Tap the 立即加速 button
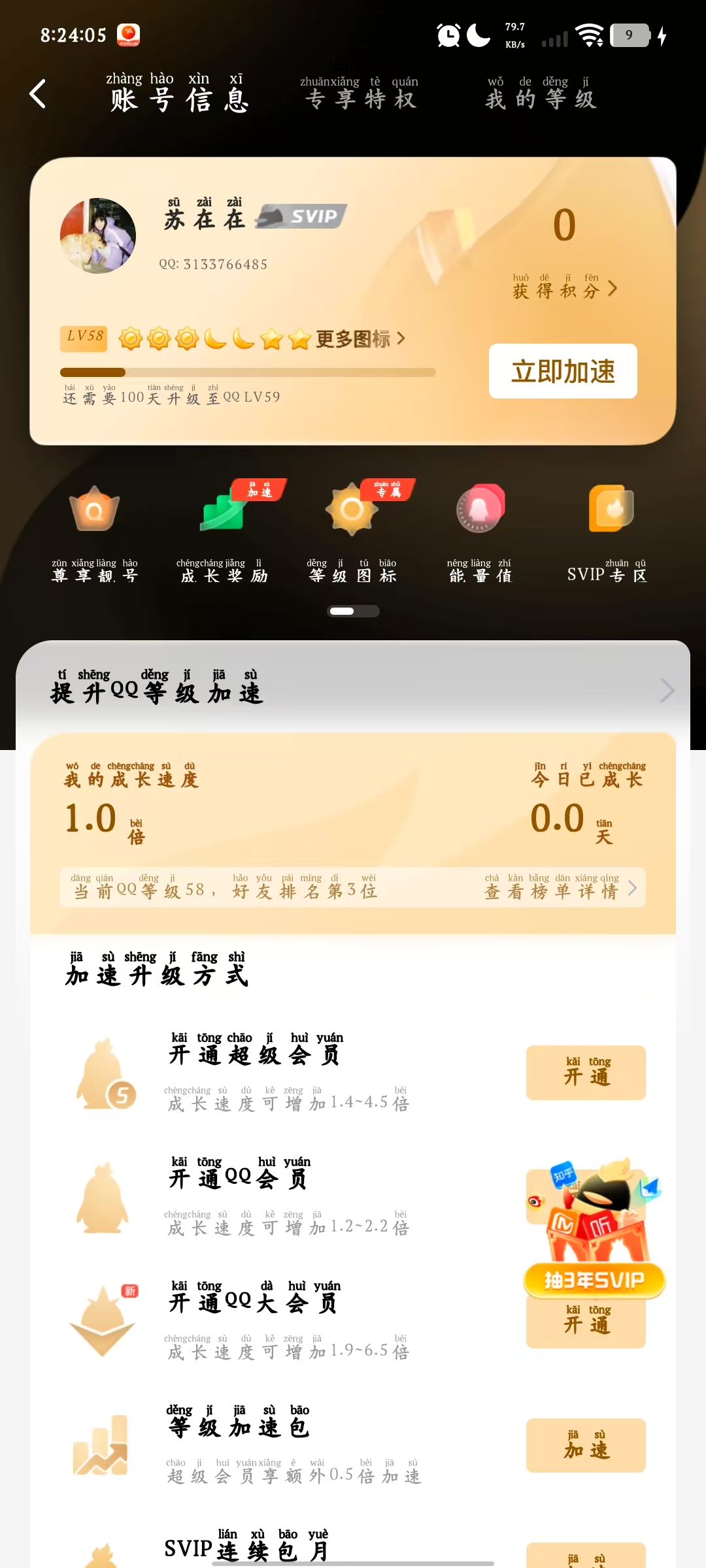Image resolution: width=706 pixels, height=1568 pixels. (x=563, y=371)
